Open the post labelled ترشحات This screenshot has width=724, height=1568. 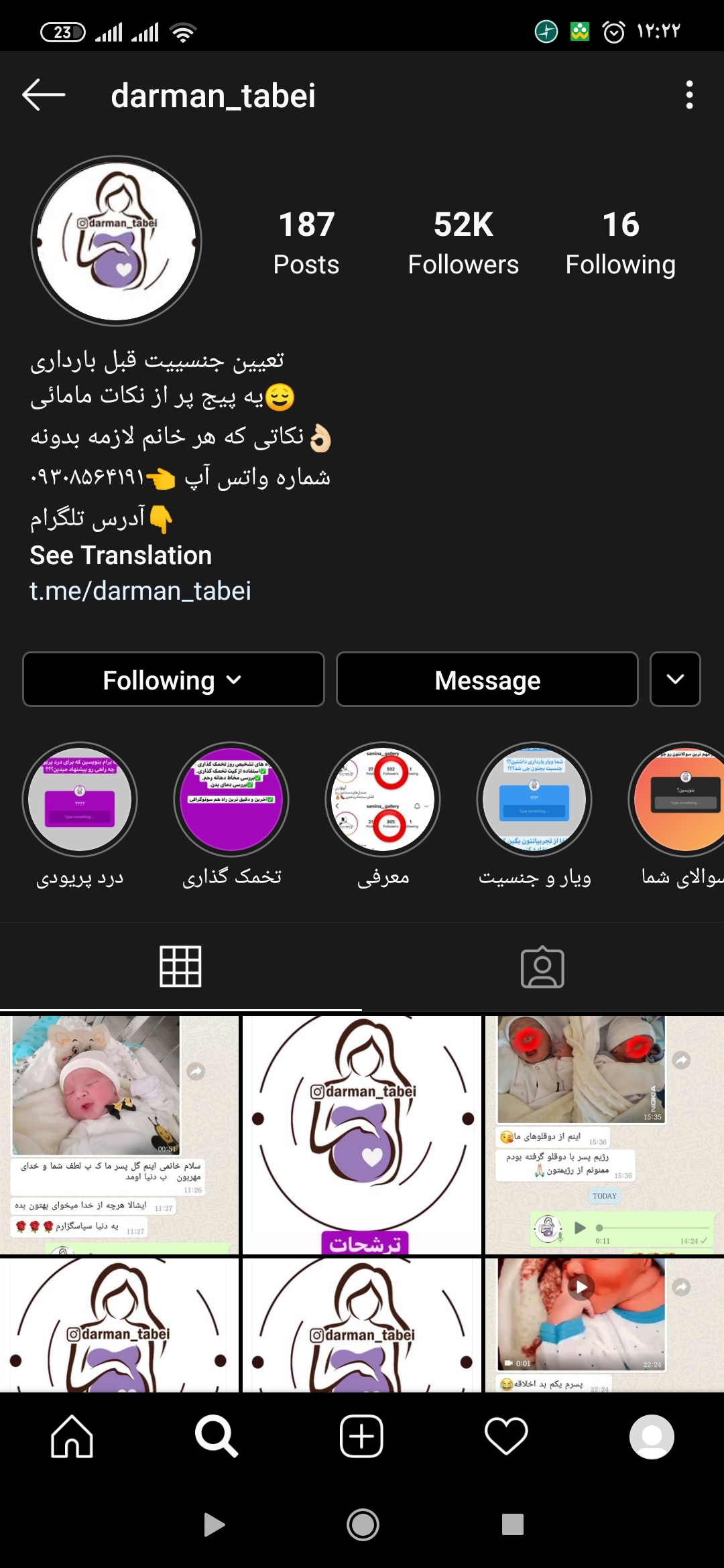tap(362, 1134)
